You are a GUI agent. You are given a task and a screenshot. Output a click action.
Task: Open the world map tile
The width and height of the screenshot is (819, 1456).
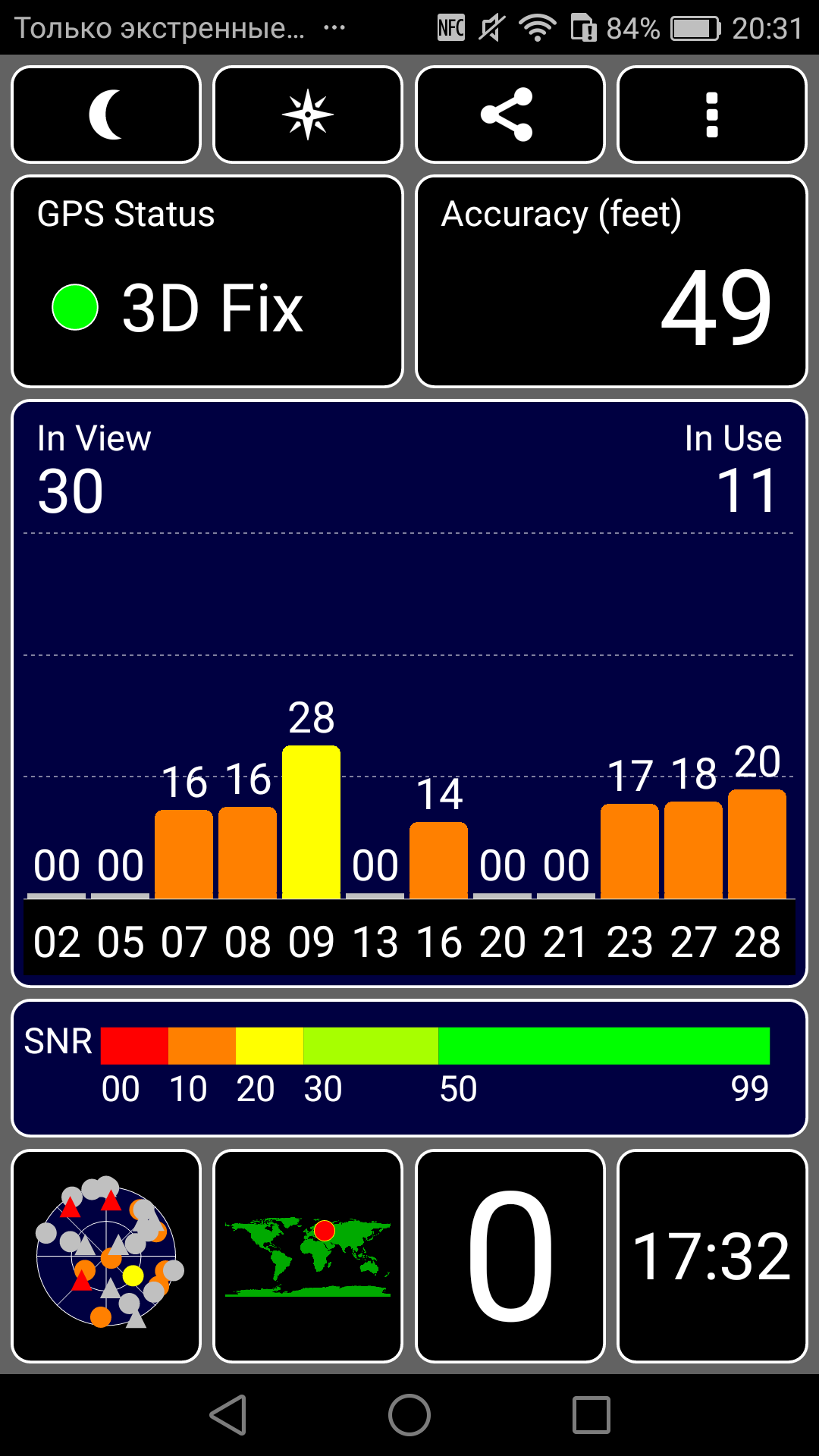click(308, 1256)
